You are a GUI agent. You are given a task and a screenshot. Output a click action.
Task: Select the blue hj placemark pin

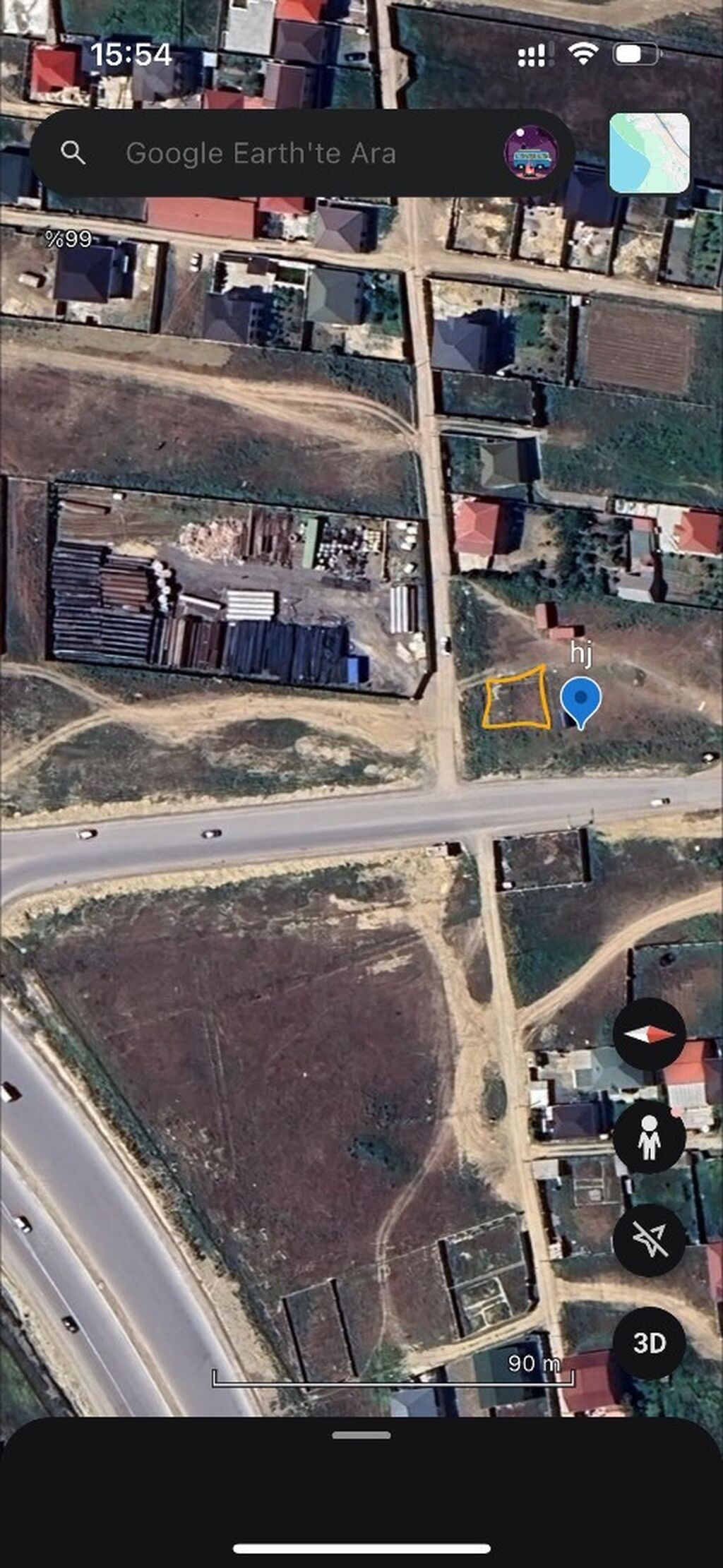pyautogui.click(x=580, y=700)
